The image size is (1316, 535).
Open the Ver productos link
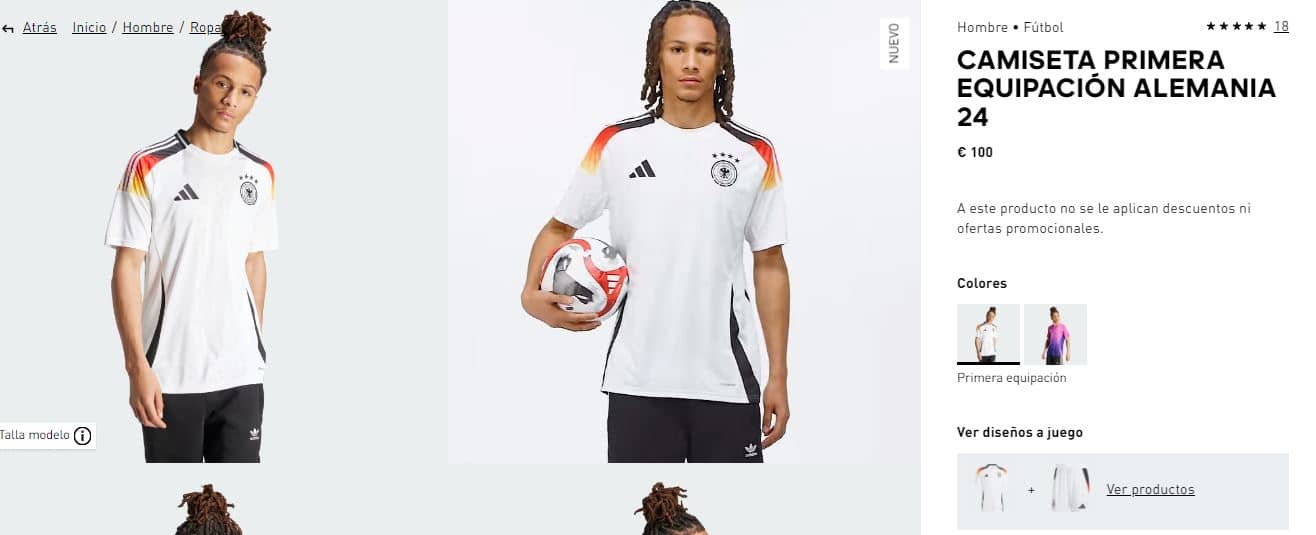coord(1150,490)
